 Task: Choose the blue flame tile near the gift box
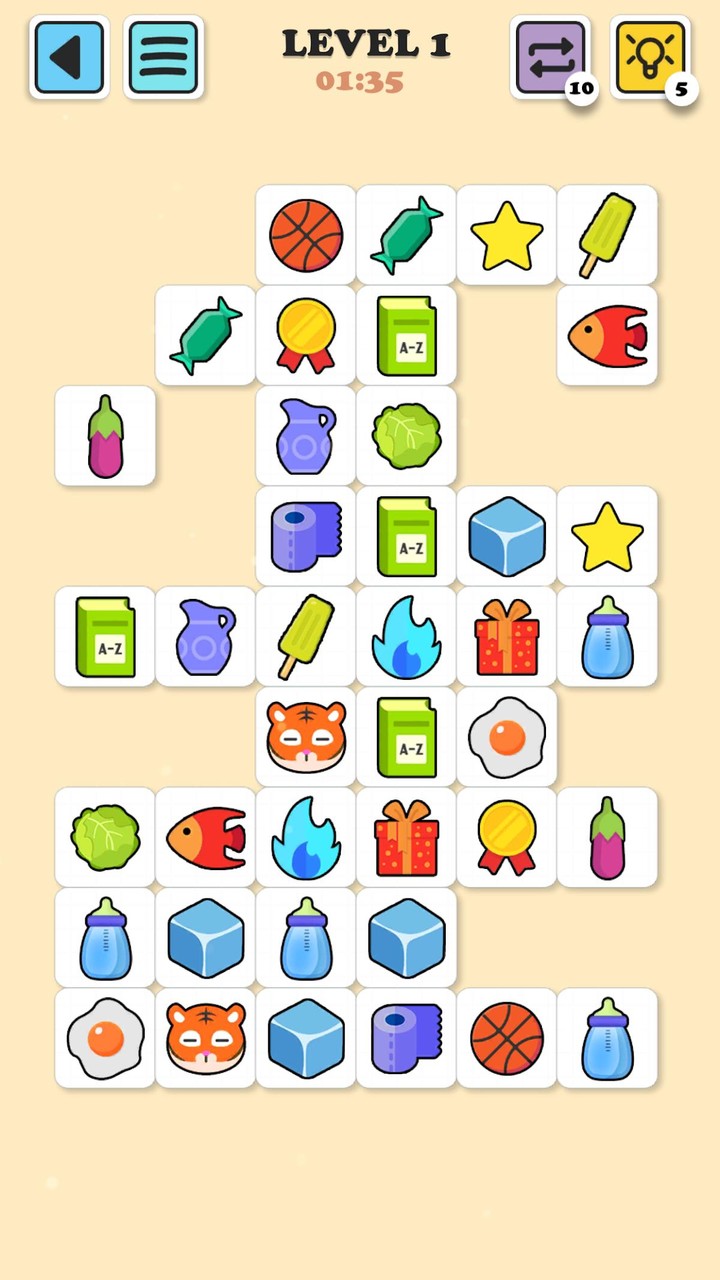[x=406, y=637]
